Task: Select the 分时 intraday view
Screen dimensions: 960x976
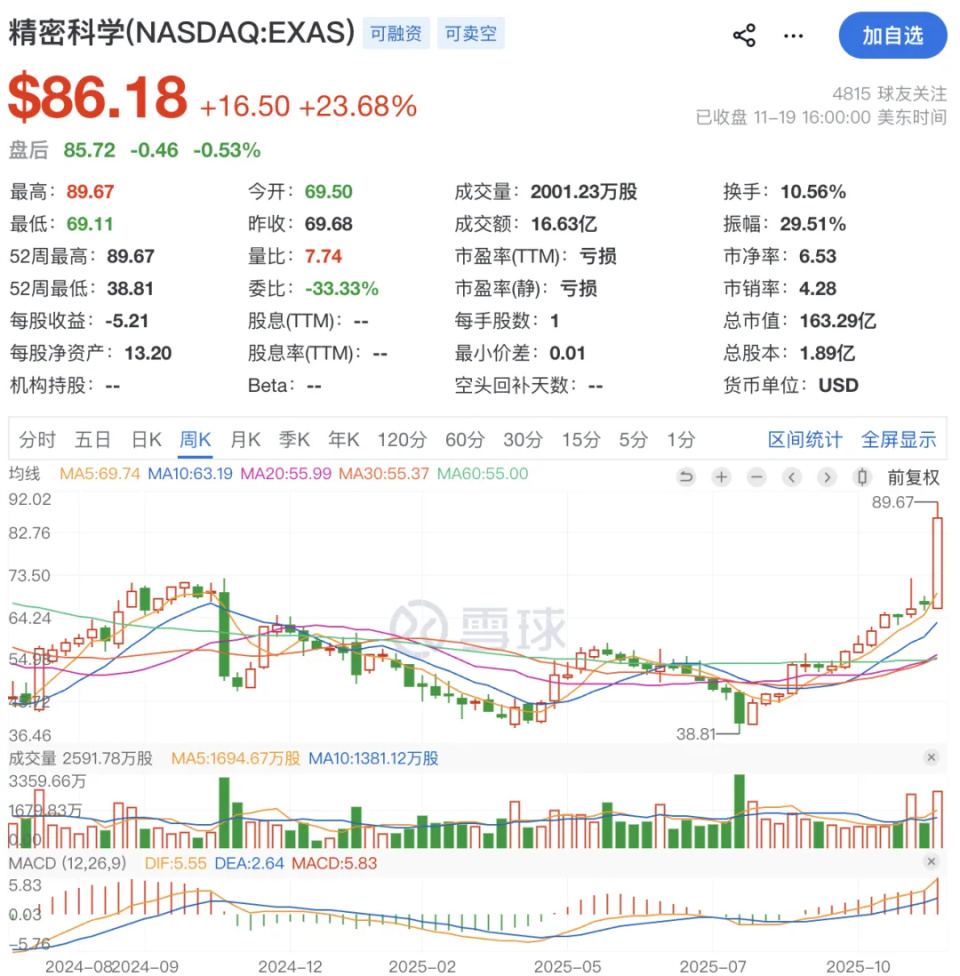Action: click(37, 439)
